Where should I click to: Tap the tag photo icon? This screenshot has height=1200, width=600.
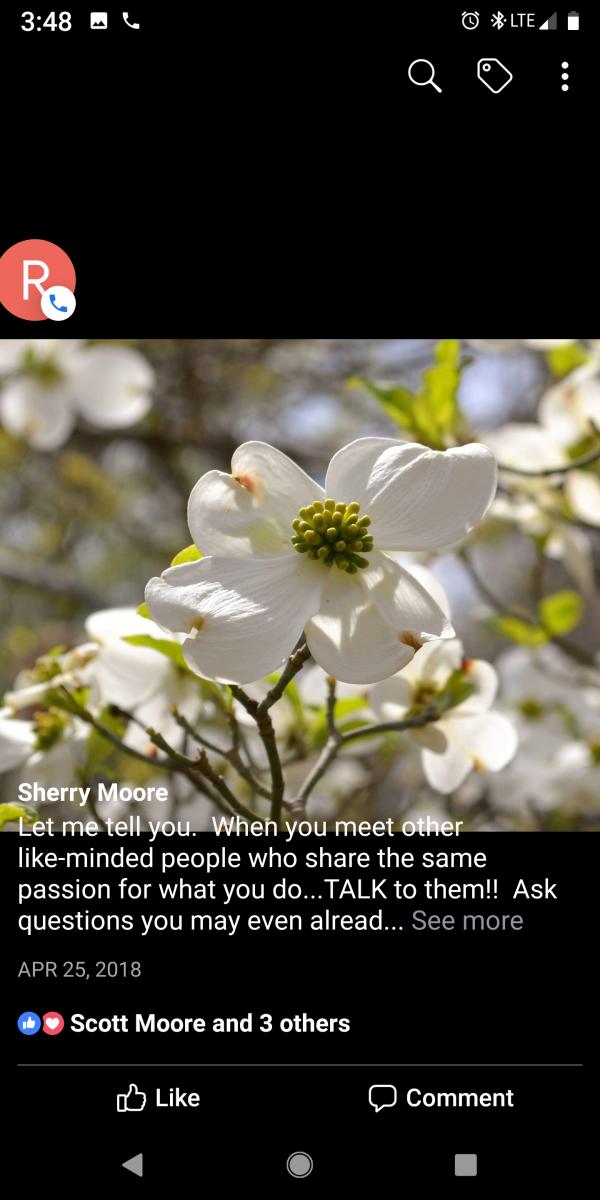pyautogui.click(x=494, y=76)
